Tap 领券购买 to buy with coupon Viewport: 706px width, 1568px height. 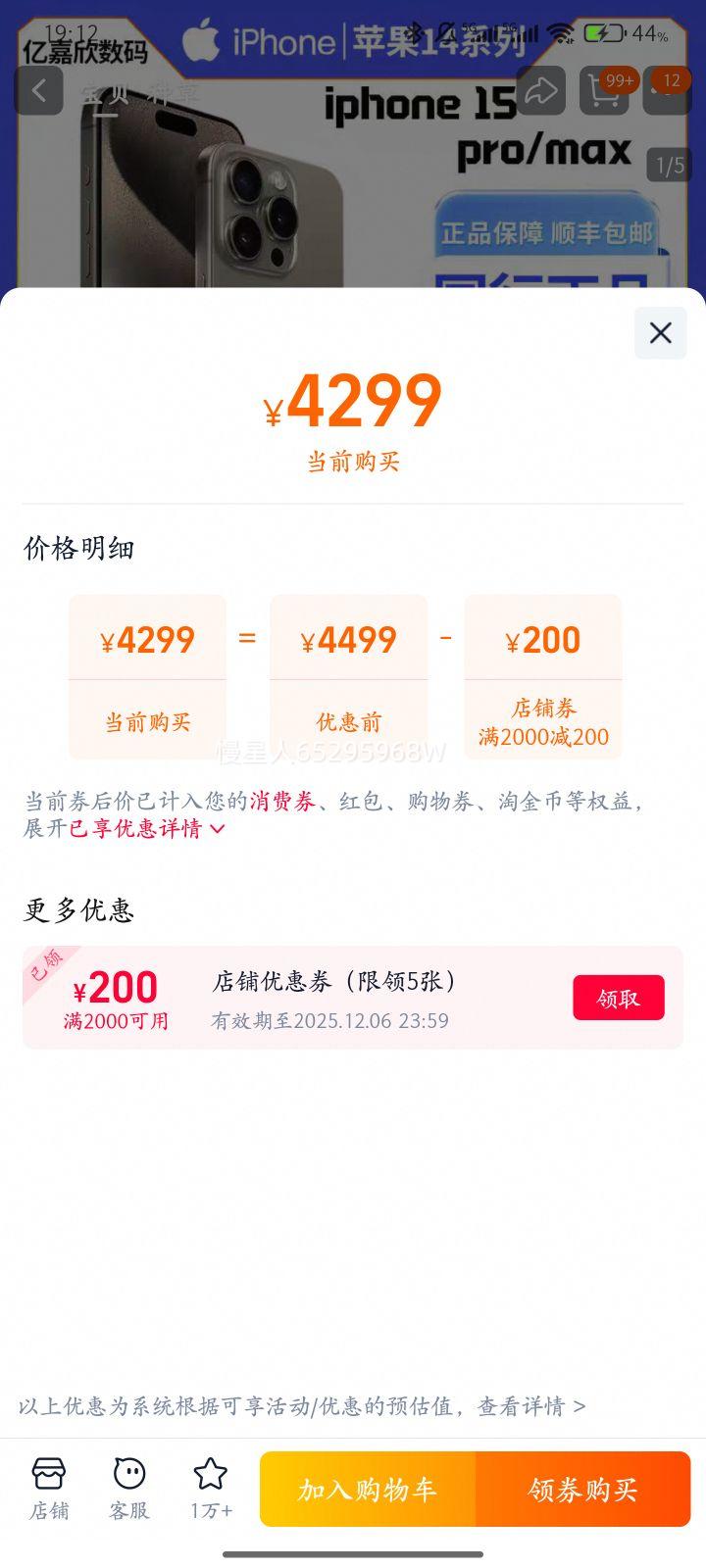click(x=582, y=1490)
